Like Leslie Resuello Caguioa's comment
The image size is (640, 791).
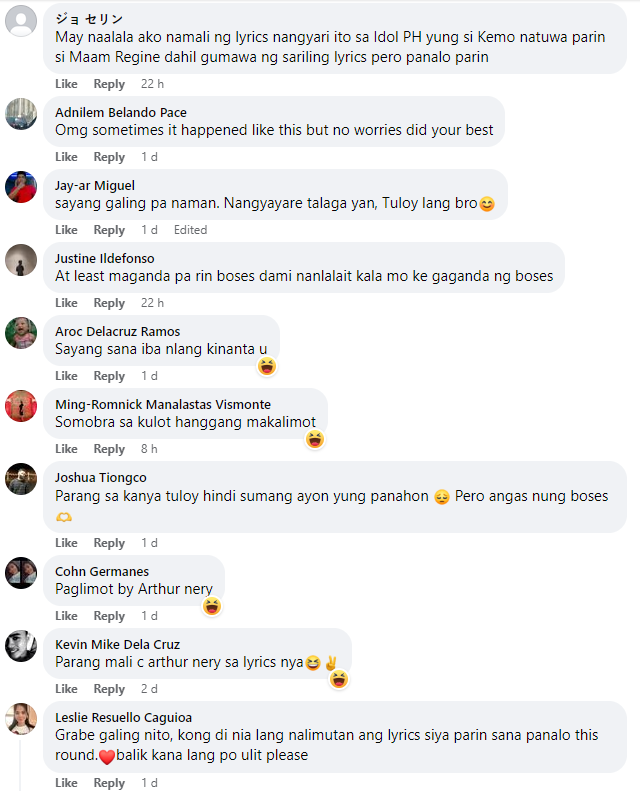(x=66, y=783)
